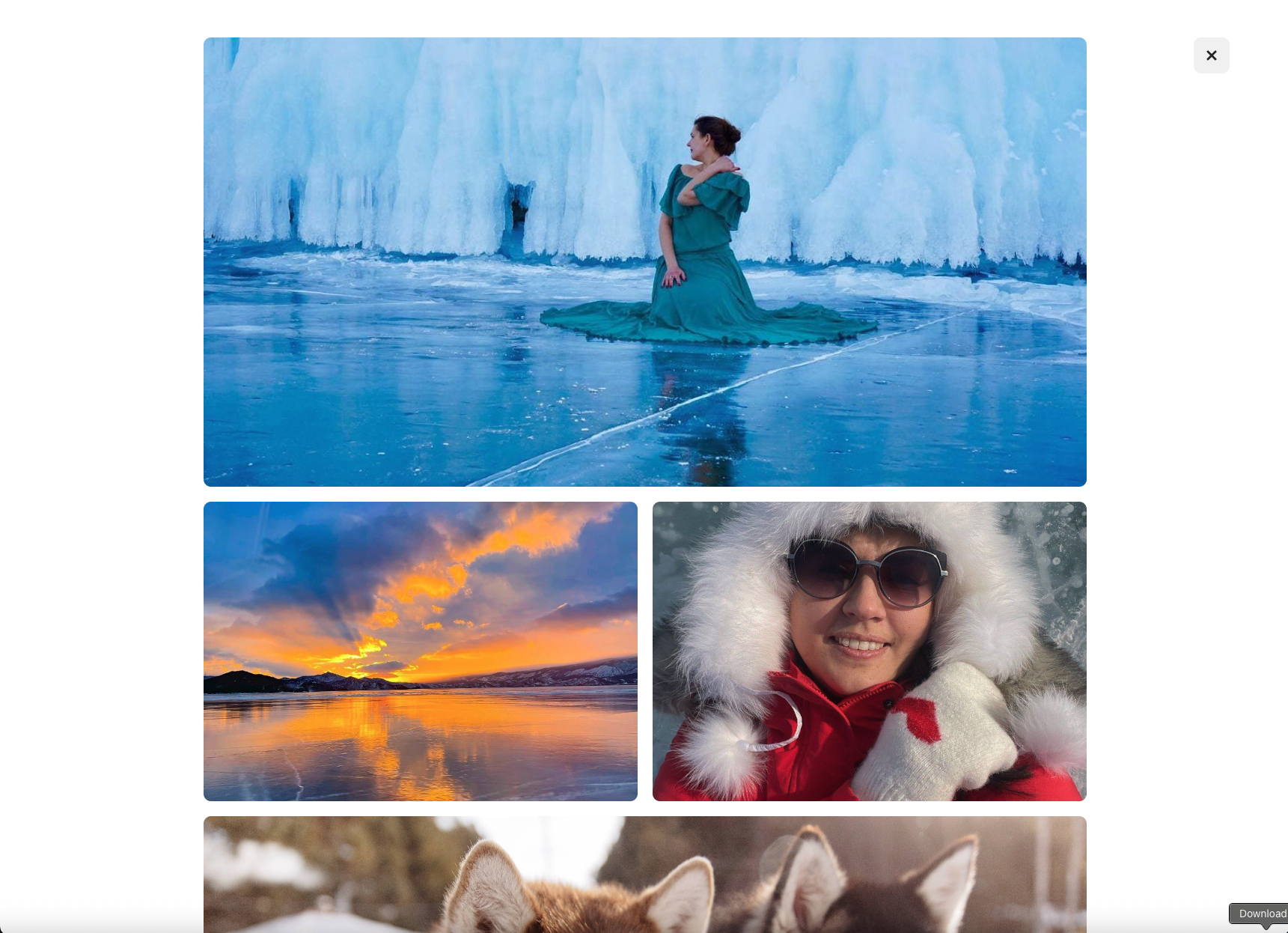Open the sunset over frozen lake photo
This screenshot has width=1288, height=933.
(420, 651)
